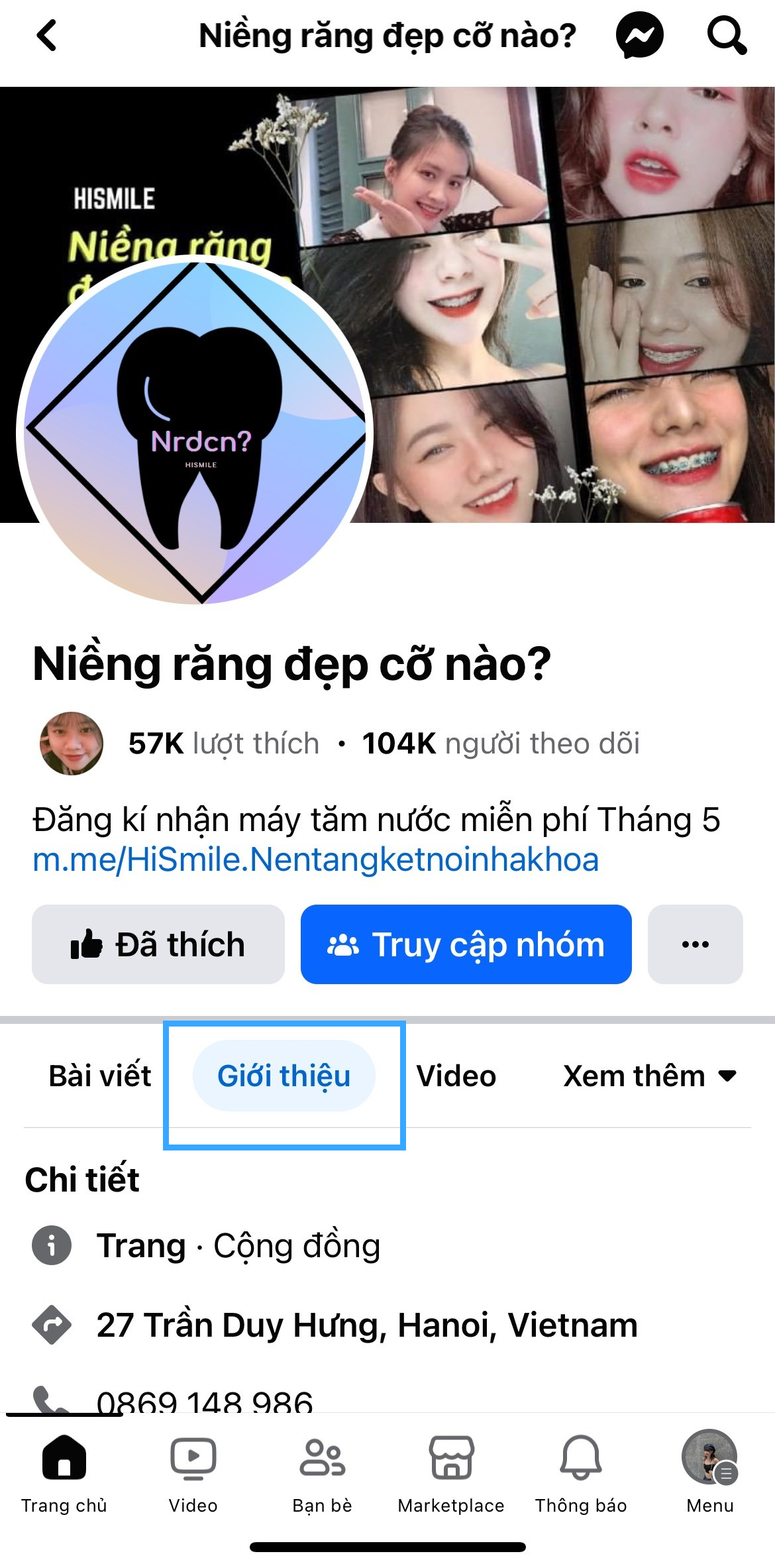This screenshot has height=1568, width=775.
Task: Switch to the page's Video tab
Action: click(x=456, y=1076)
